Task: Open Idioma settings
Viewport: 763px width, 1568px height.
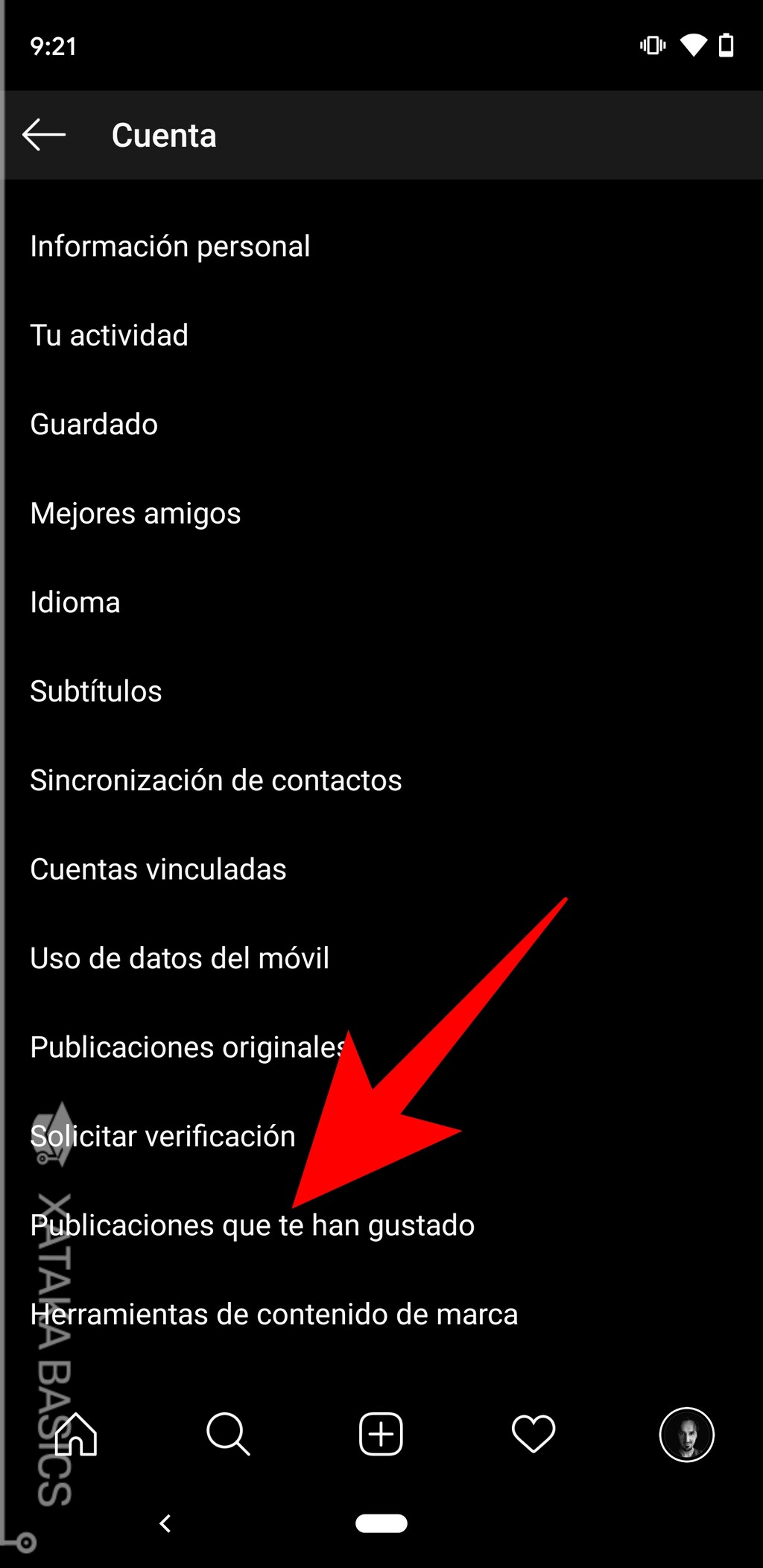Action: tap(381, 603)
